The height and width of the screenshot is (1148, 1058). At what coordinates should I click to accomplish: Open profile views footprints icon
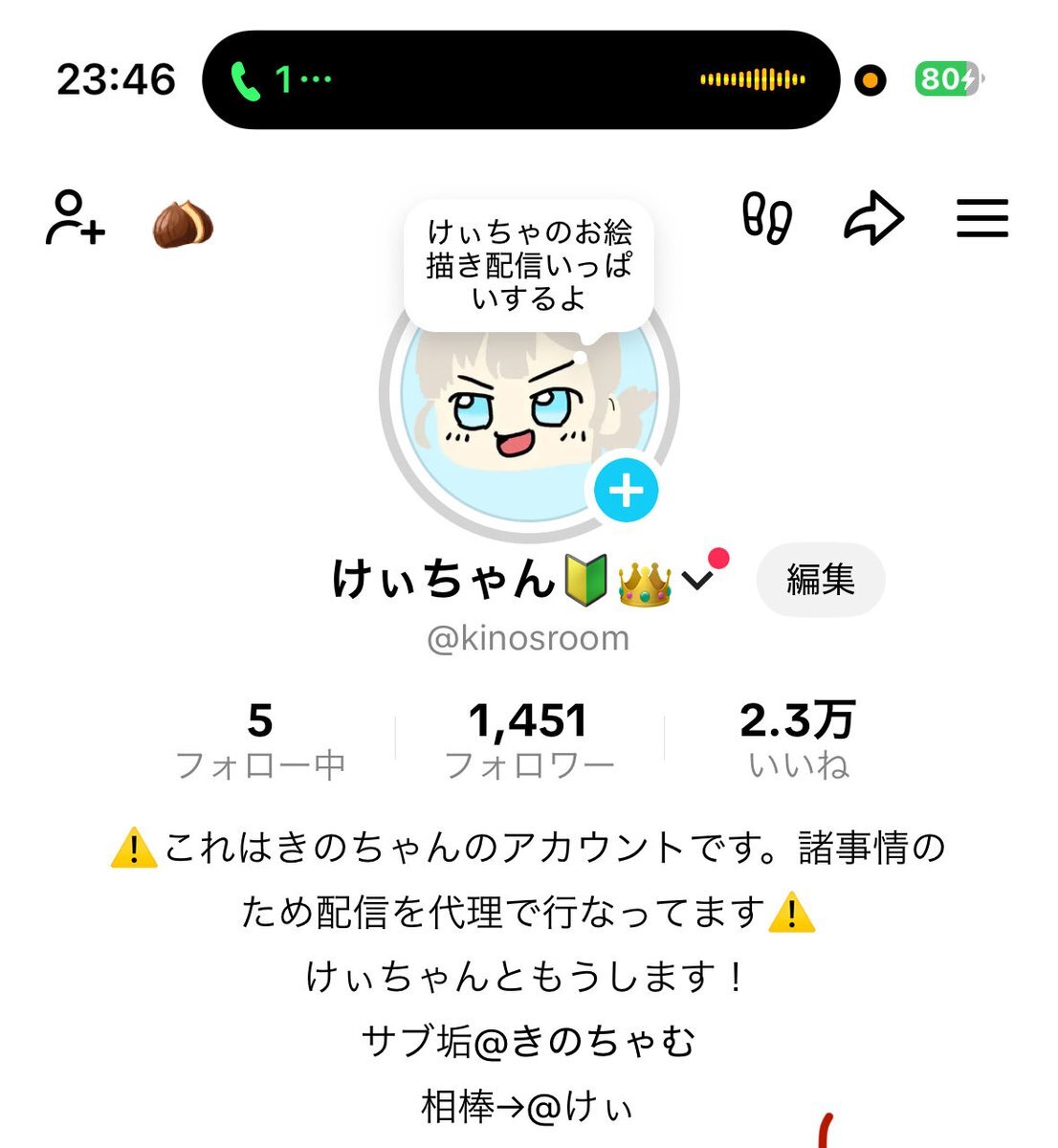(x=767, y=219)
